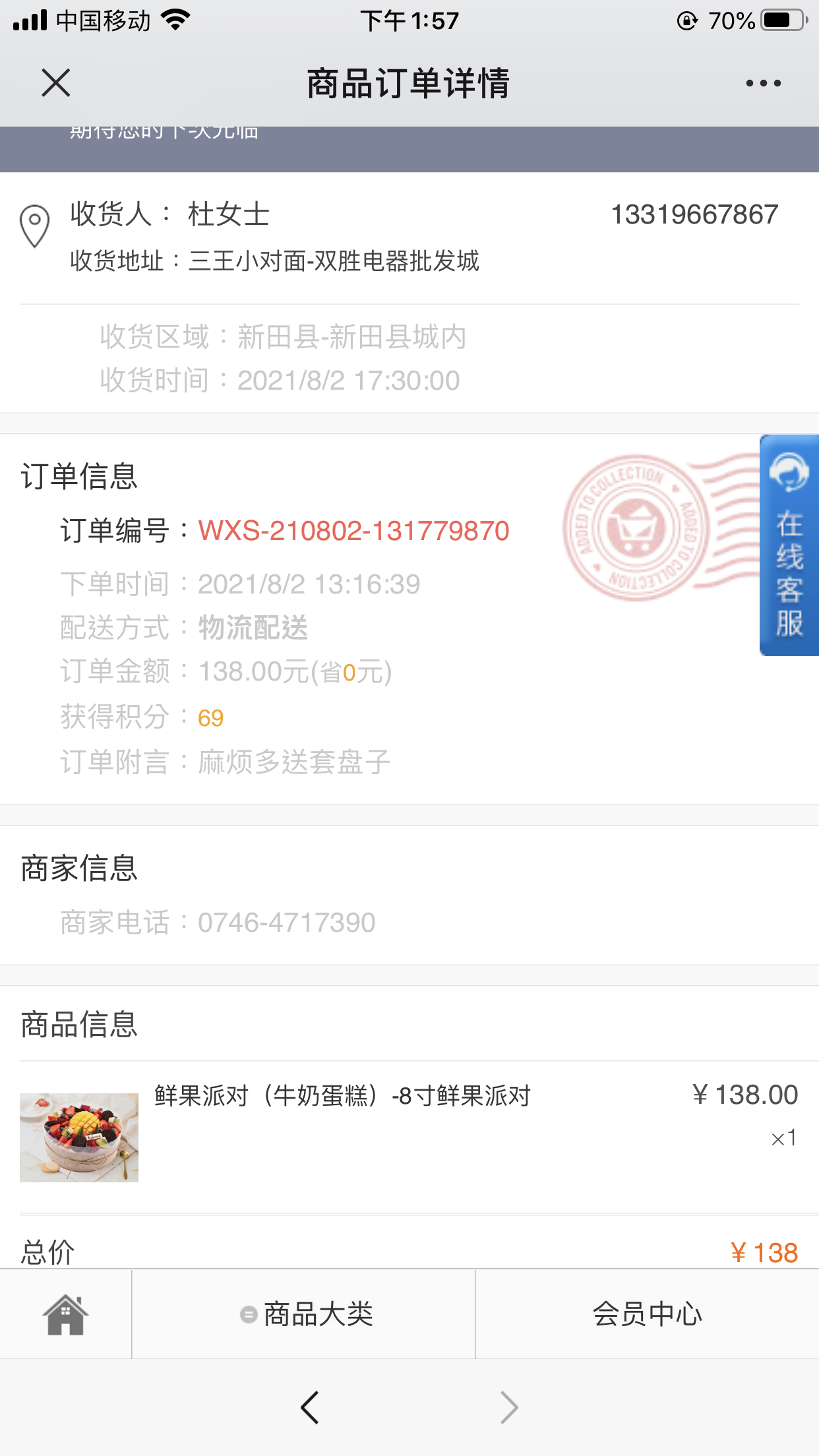Go back with the browser back arrow

[309, 1408]
